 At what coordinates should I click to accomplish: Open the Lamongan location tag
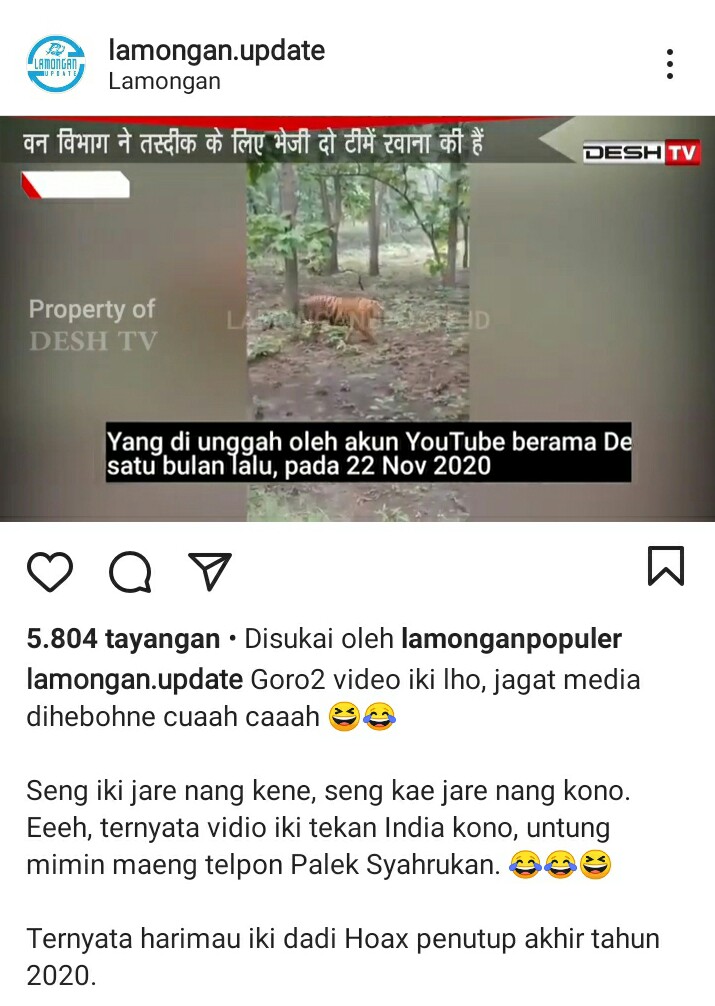[x=164, y=82]
